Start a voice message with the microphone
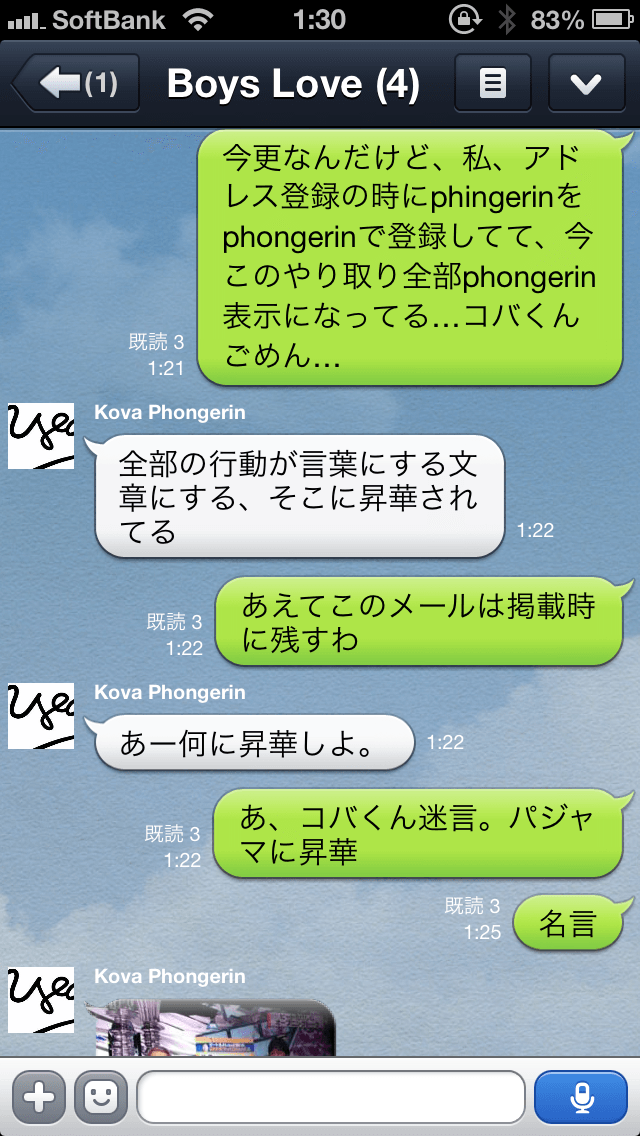 (581, 1097)
